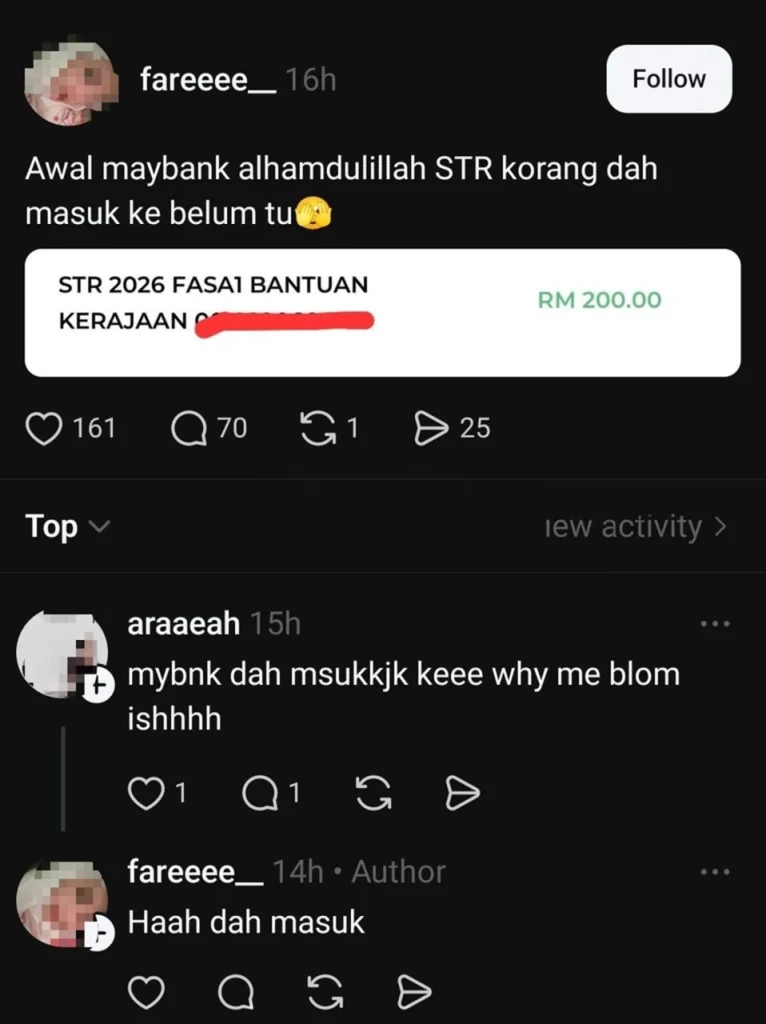
Task: Toggle like on fareeee__'s reply
Action: (147, 992)
